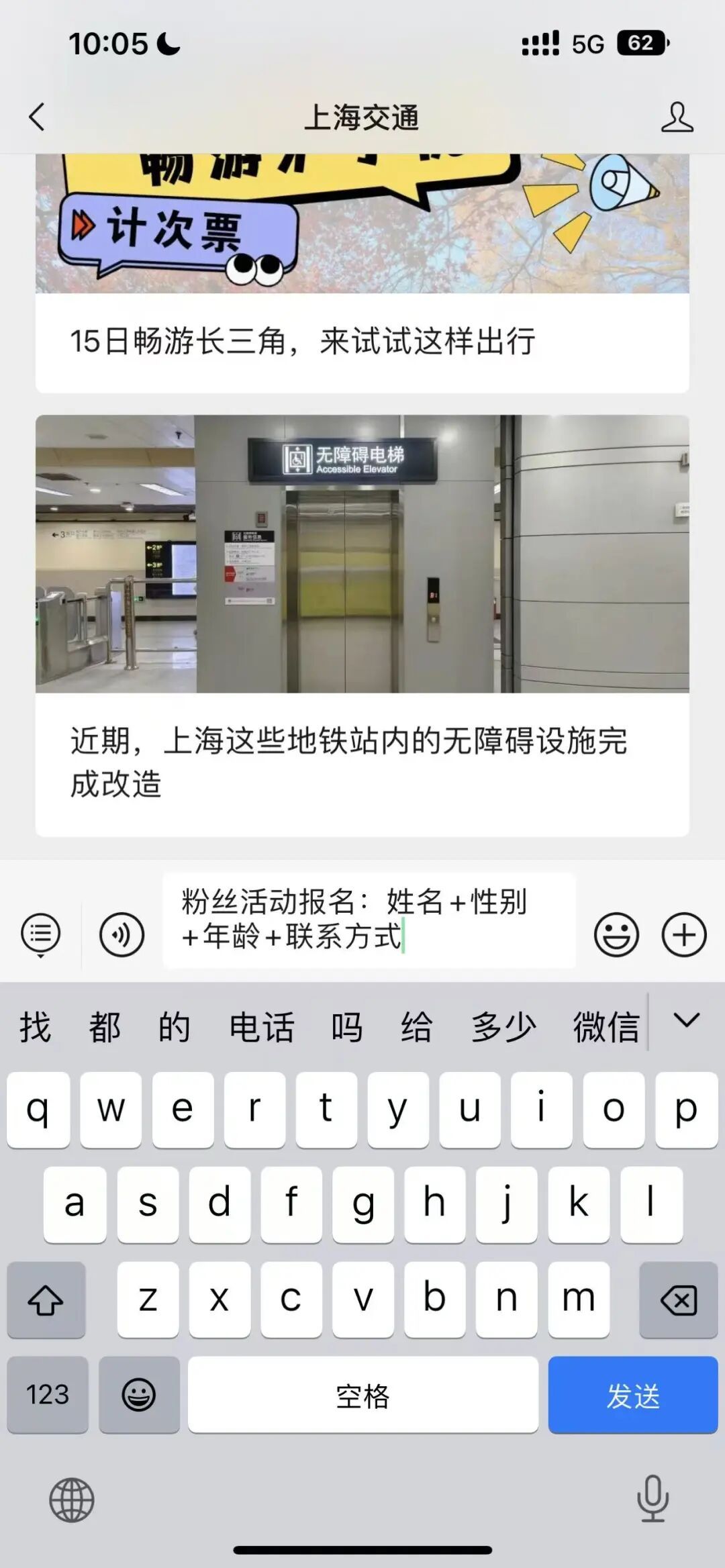Go back from 上海交通 chat
This screenshot has height=1568, width=725.
(x=38, y=117)
